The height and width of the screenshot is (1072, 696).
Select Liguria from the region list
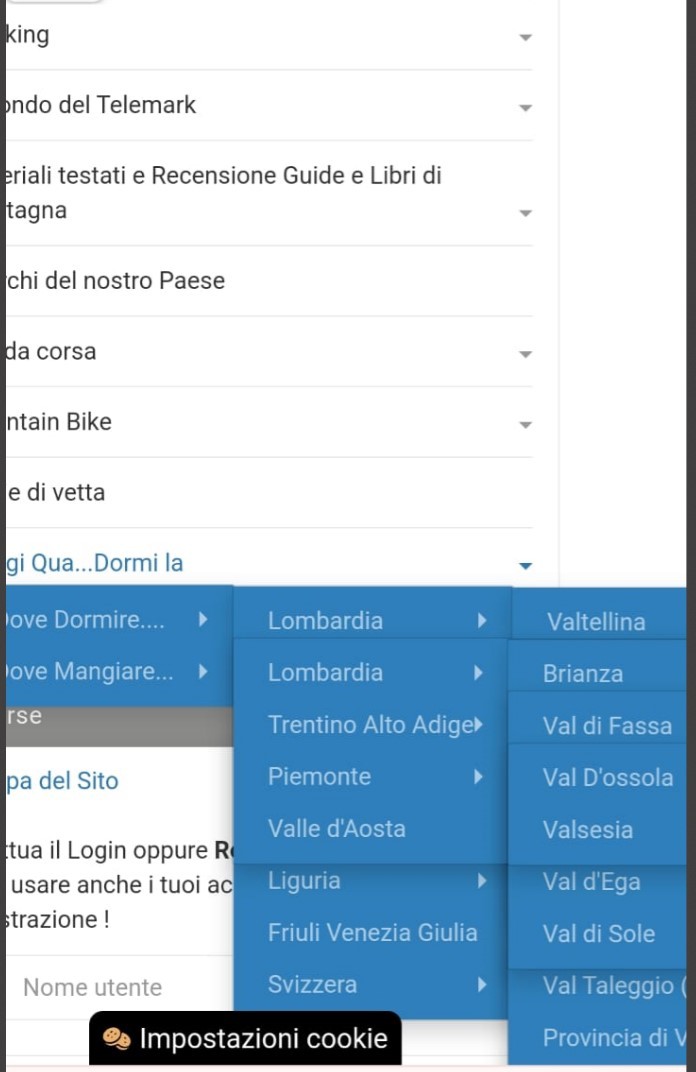(x=305, y=881)
